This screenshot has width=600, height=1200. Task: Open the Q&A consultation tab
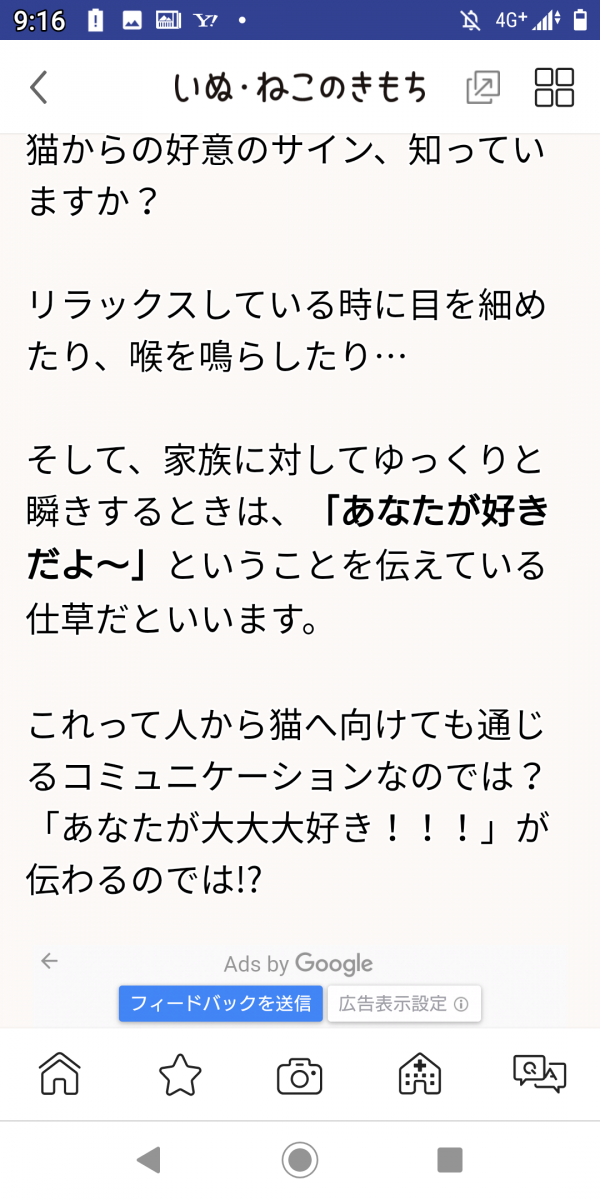539,1074
